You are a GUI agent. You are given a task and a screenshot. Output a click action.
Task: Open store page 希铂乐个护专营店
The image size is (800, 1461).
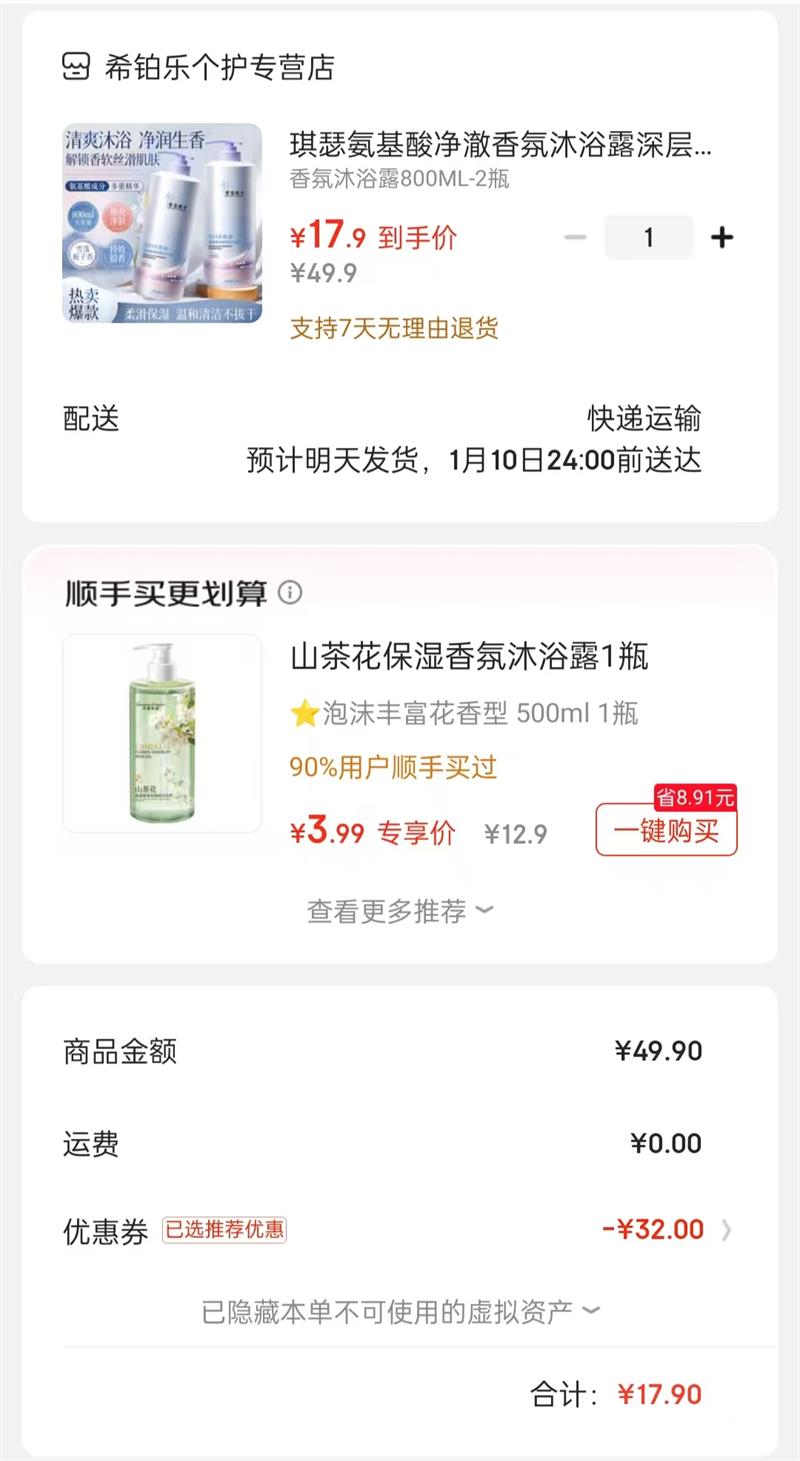pos(214,69)
